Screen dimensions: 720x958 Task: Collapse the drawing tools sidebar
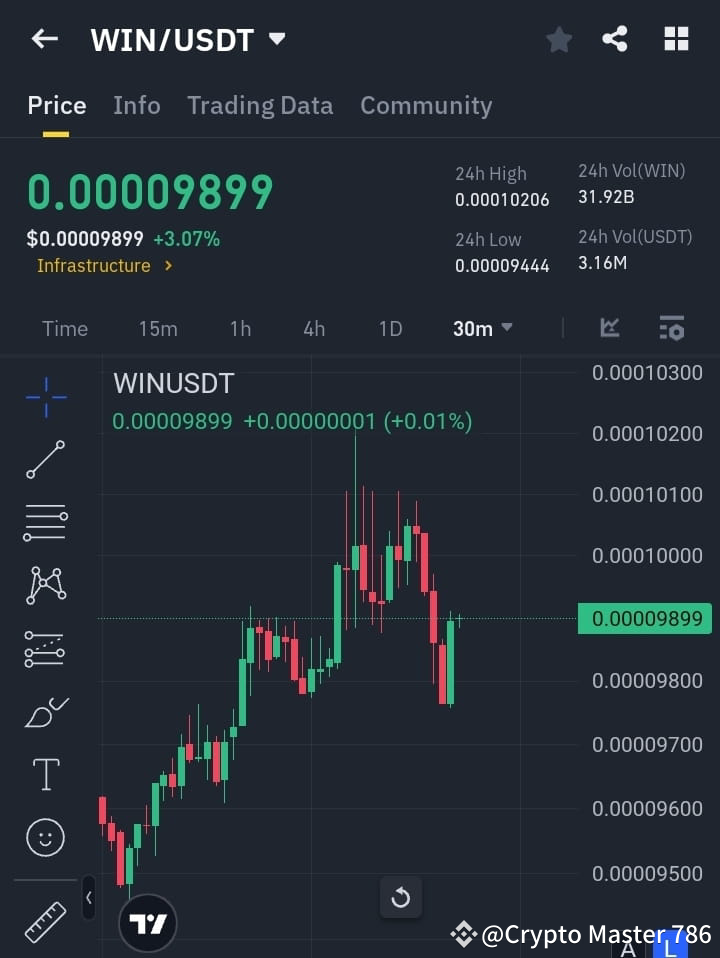(88, 898)
